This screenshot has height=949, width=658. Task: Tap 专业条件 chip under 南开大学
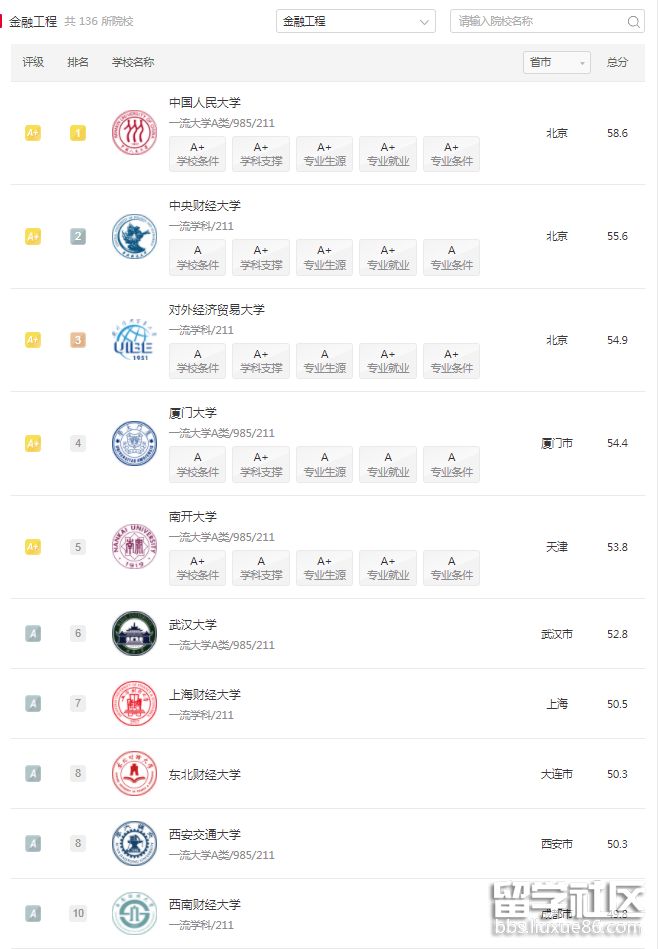click(451, 568)
